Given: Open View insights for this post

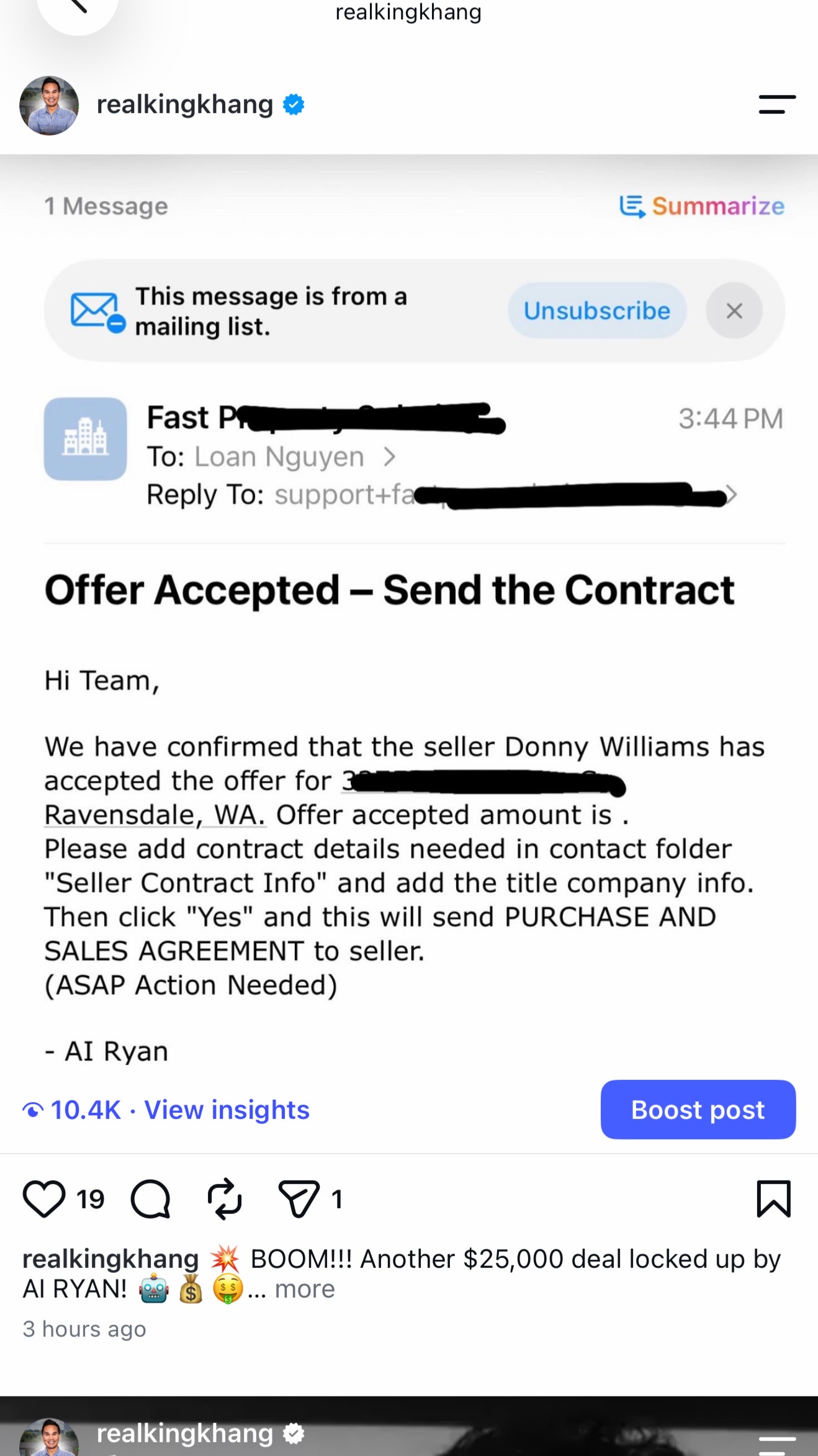Looking at the screenshot, I should click(x=227, y=1110).
